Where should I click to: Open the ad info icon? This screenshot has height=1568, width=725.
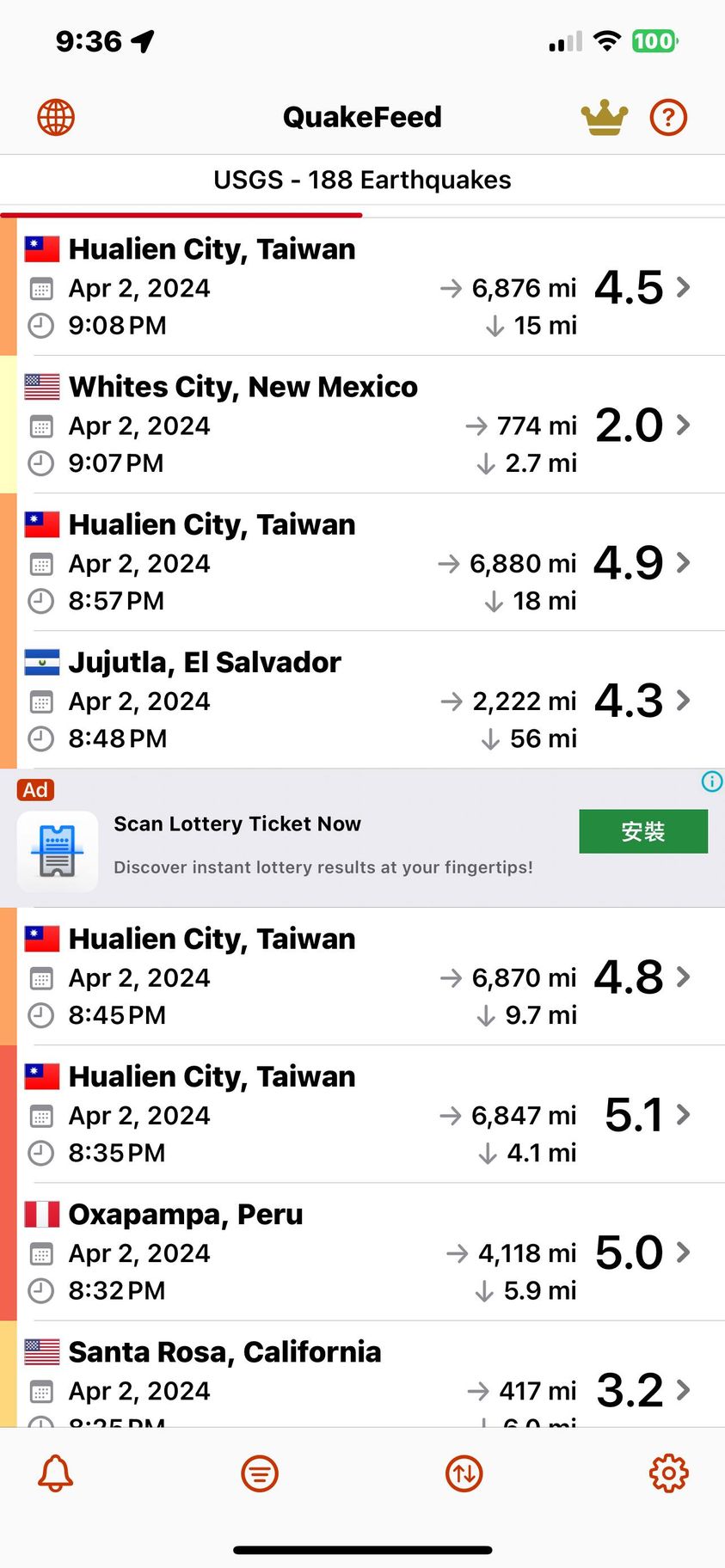[712, 781]
